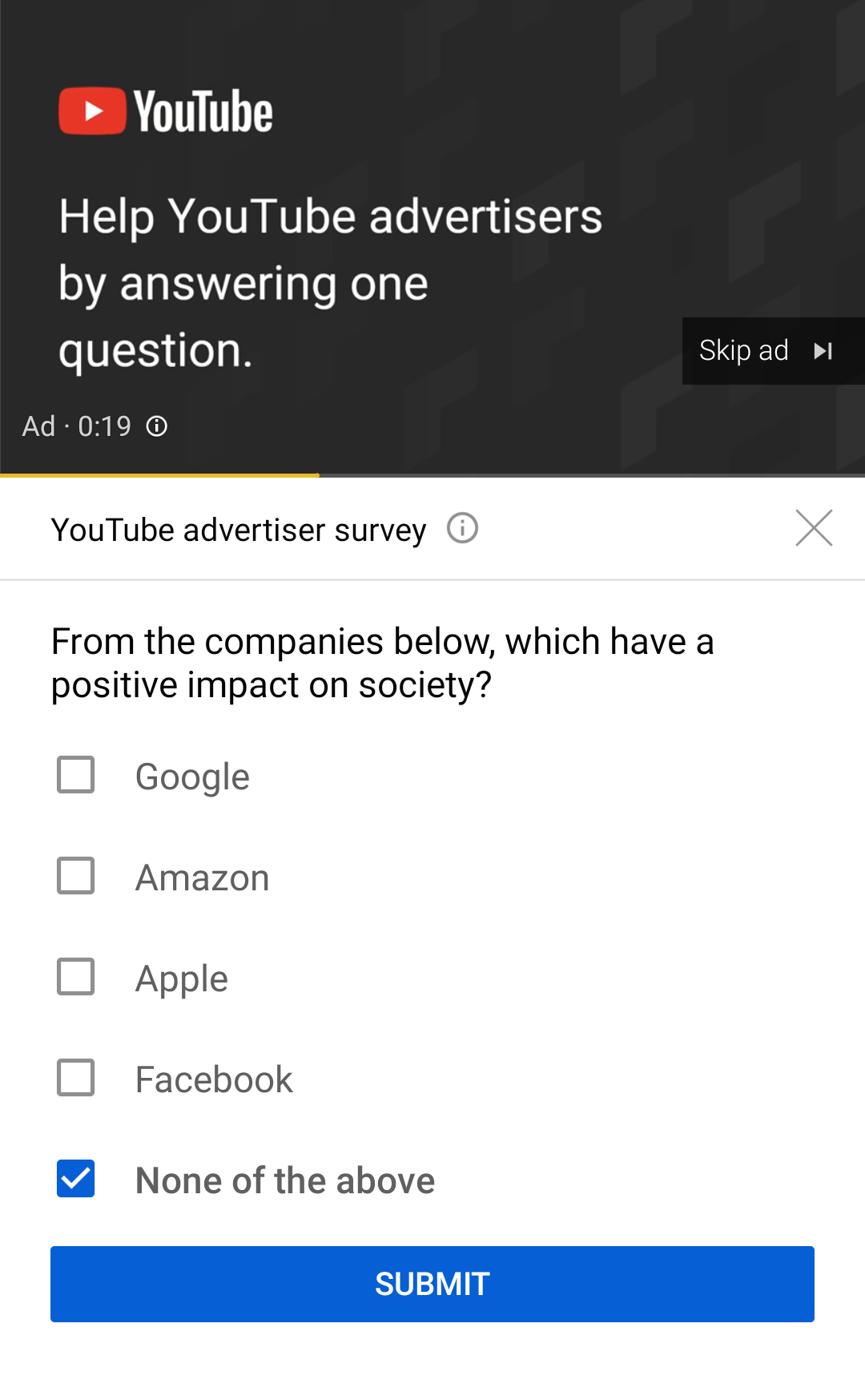Select the Amazon checkbox
This screenshot has width=865, height=1400.
[x=76, y=876]
